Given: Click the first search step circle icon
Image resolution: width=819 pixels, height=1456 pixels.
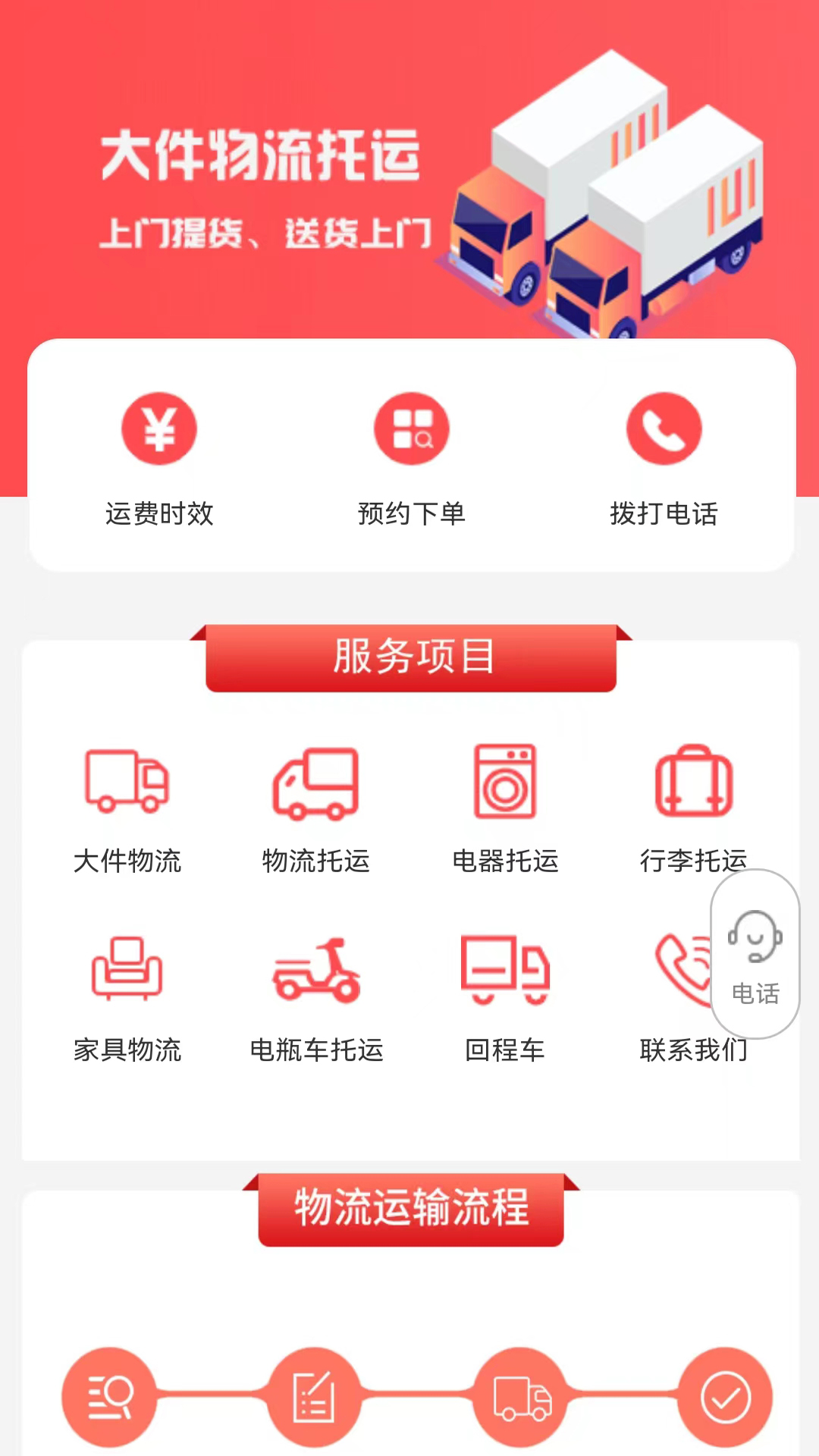Looking at the screenshot, I should click(110, 1399).
